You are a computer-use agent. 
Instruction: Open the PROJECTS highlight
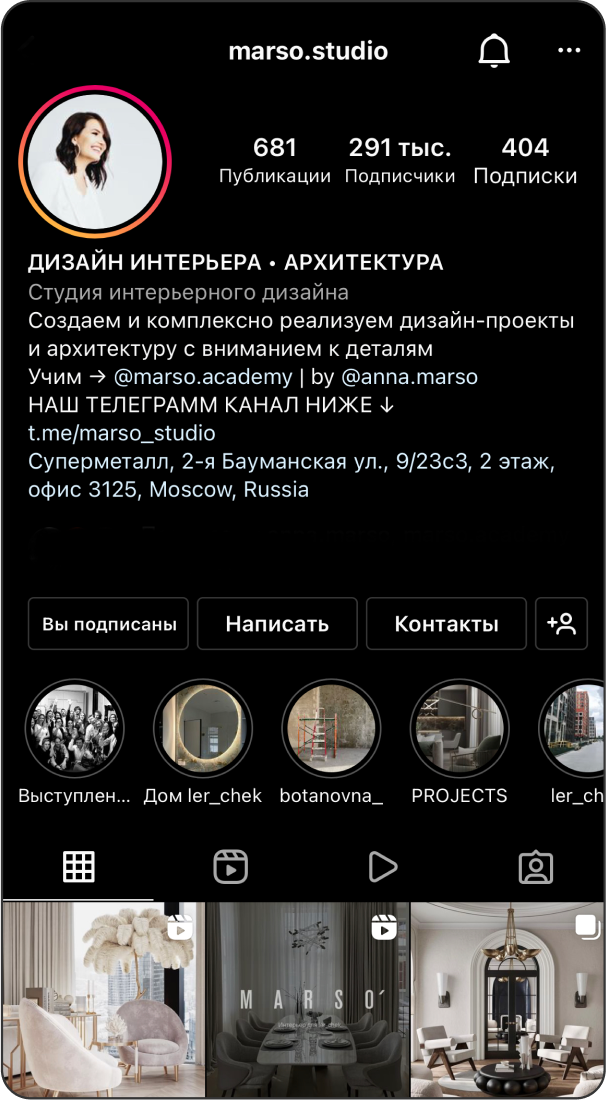pos(460,729)
